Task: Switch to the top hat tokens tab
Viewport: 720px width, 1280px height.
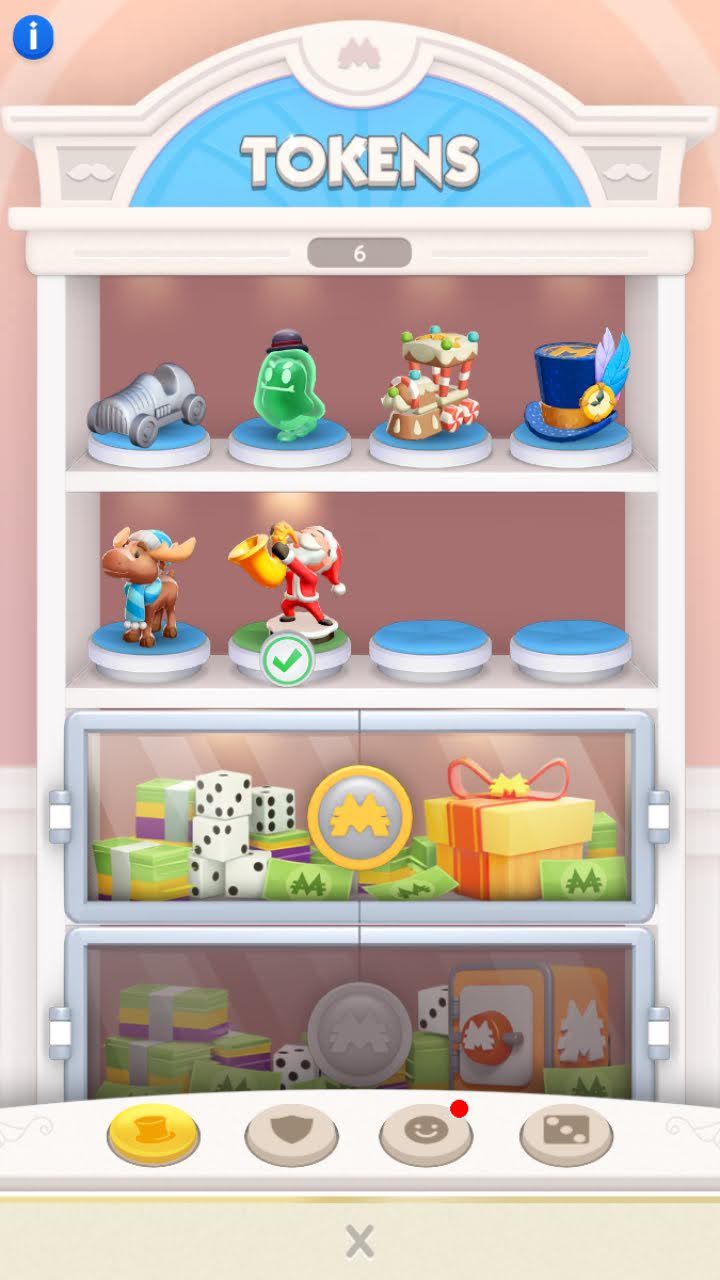Action: point(153,1133)
